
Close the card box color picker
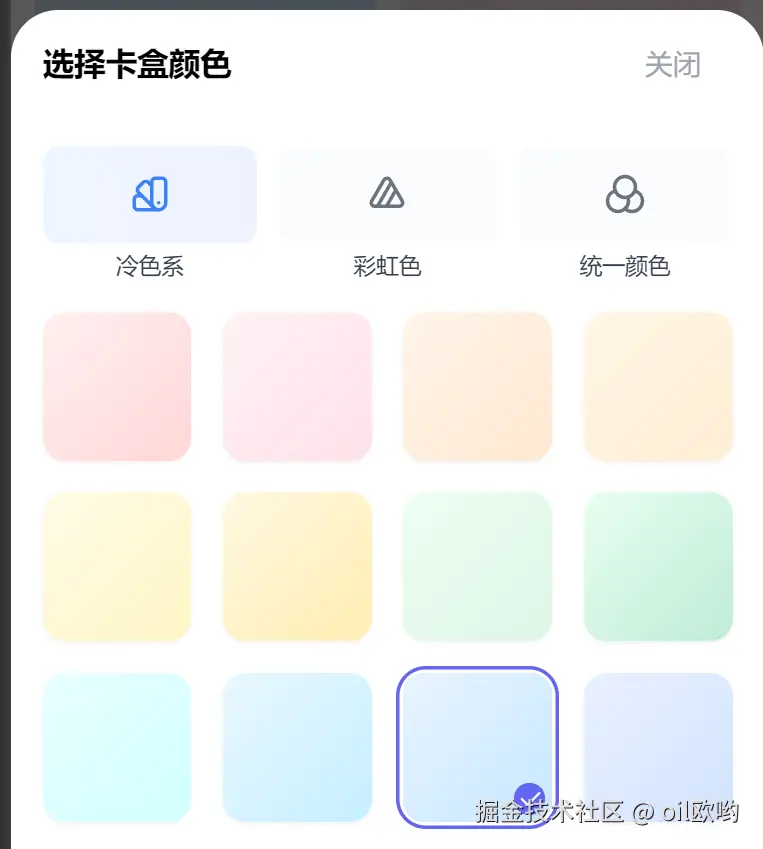(x=672, y=66)
